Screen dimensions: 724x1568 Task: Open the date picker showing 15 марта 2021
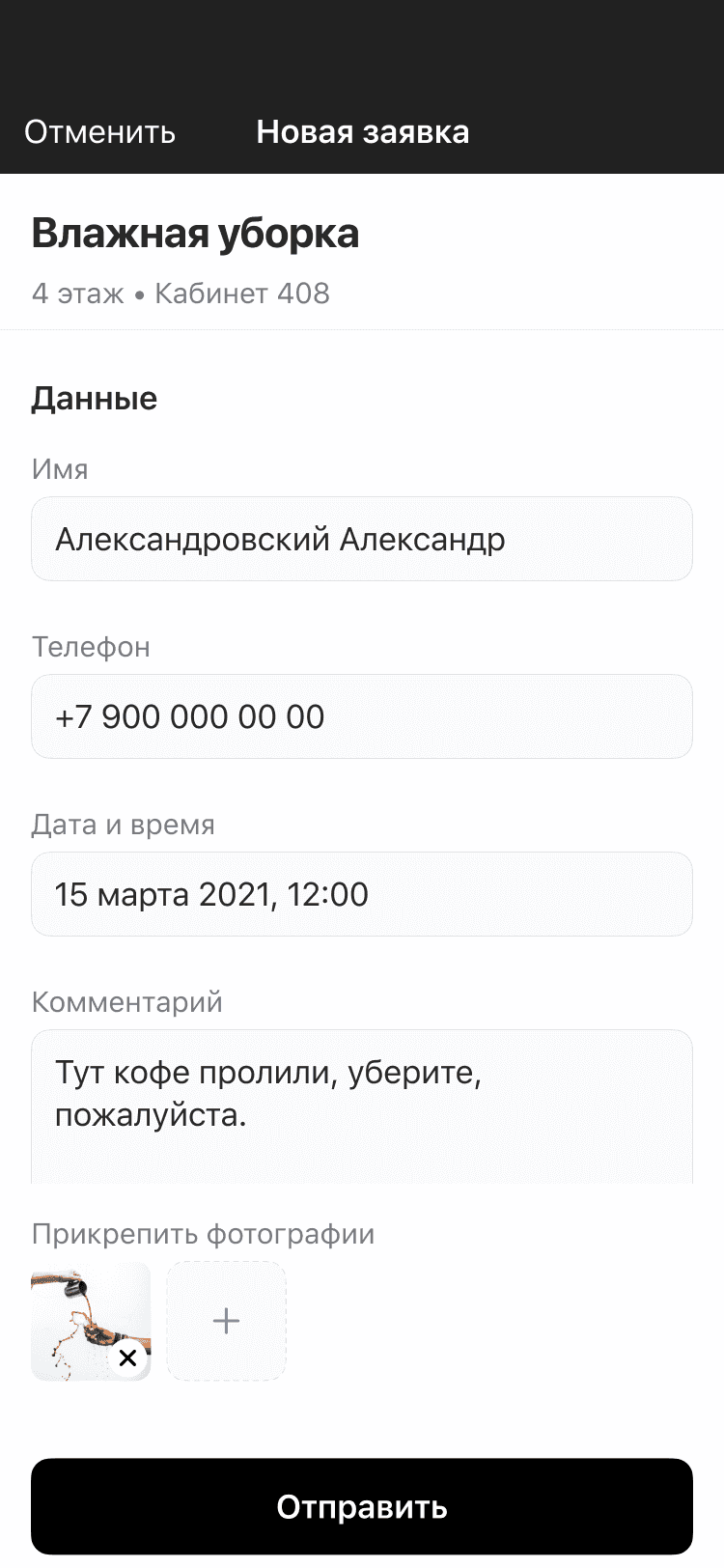coord(362,894)
